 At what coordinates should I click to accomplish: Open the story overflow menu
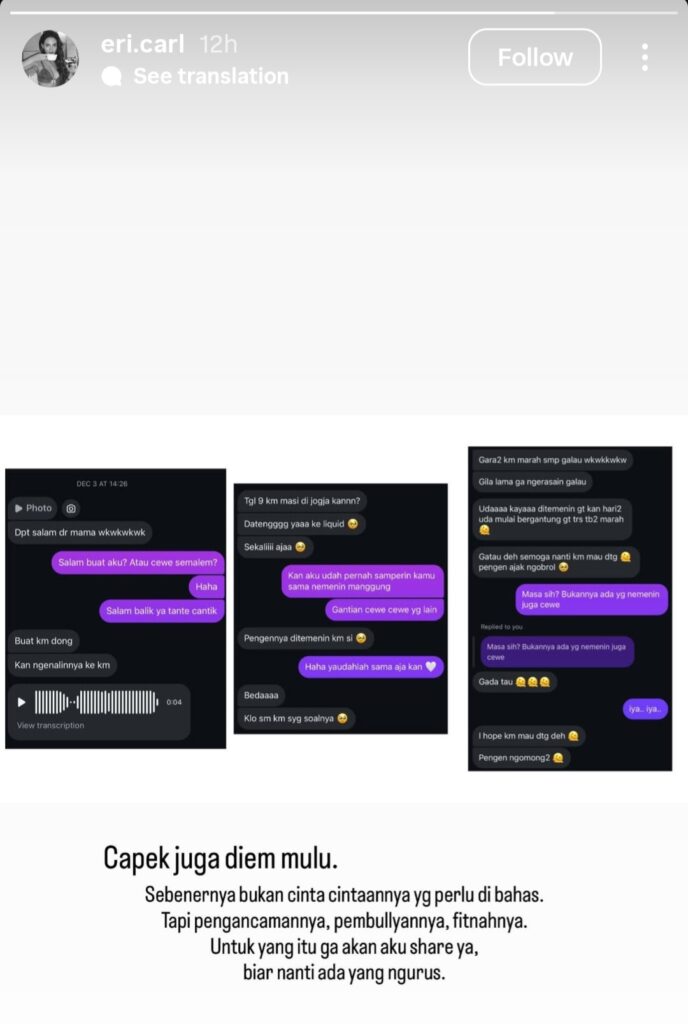645,57
